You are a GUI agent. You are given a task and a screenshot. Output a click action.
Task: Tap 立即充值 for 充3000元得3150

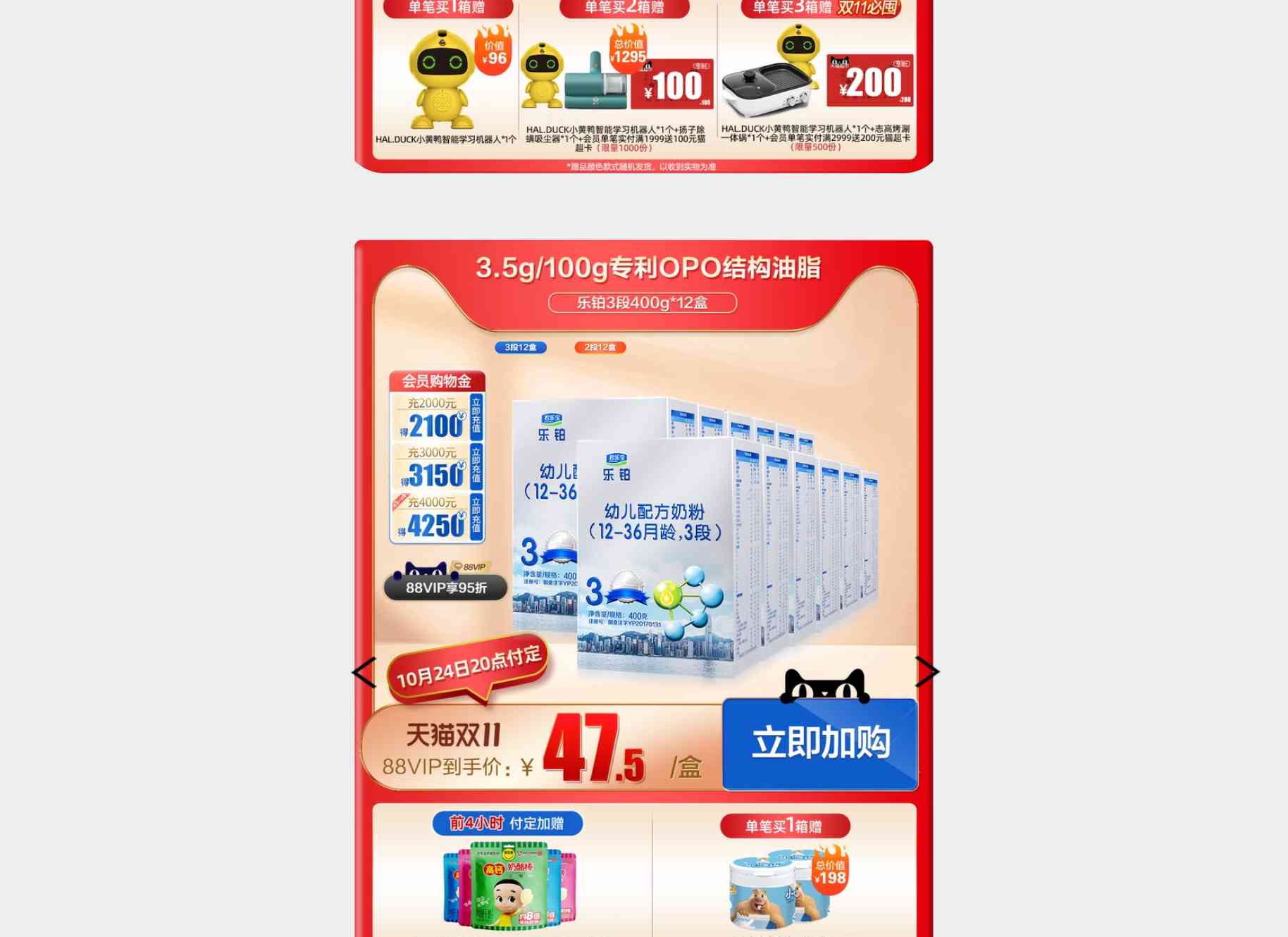(476, 465)
